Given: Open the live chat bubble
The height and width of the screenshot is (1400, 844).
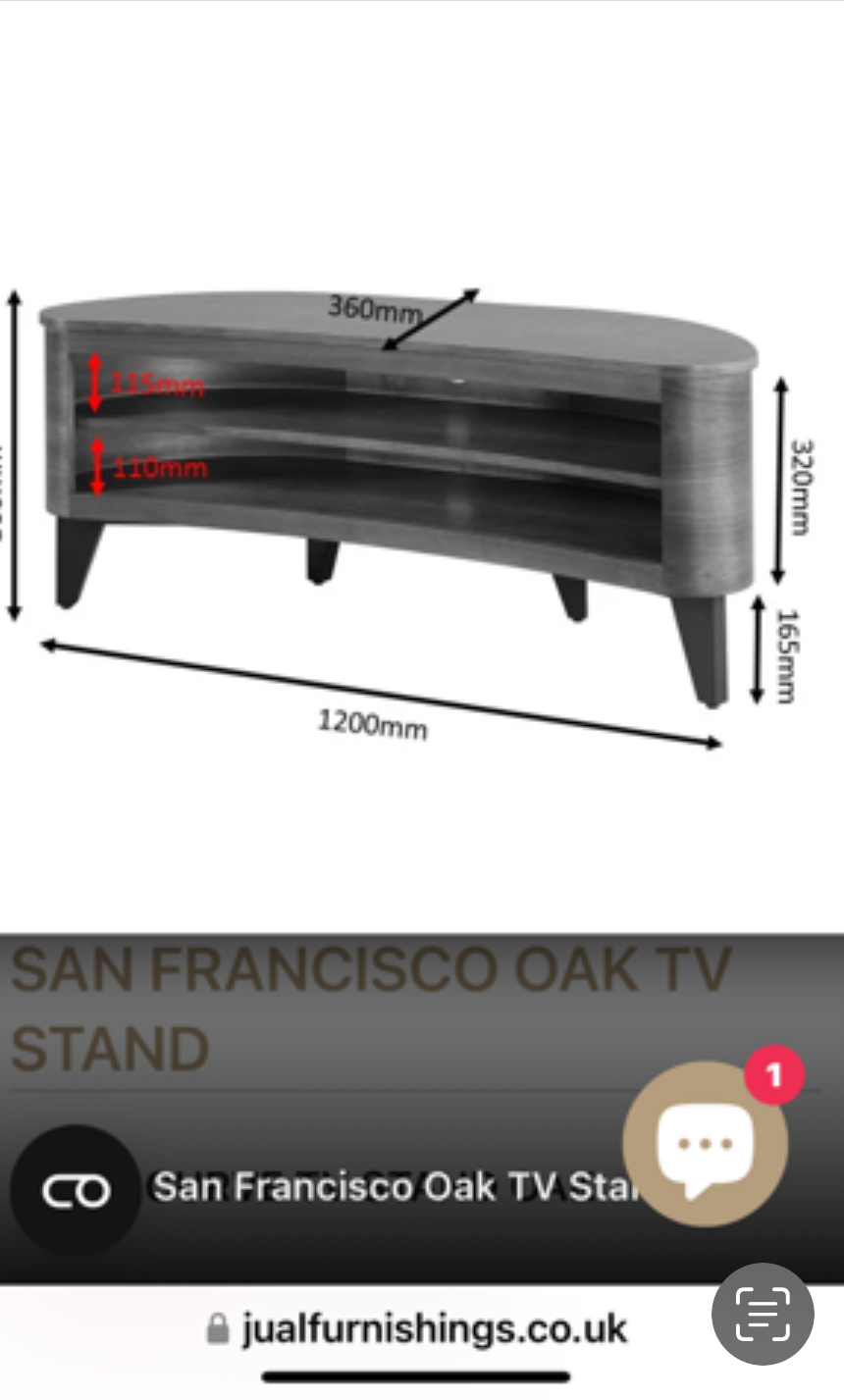Looking at the screenshot, I should coord(705,1144).
